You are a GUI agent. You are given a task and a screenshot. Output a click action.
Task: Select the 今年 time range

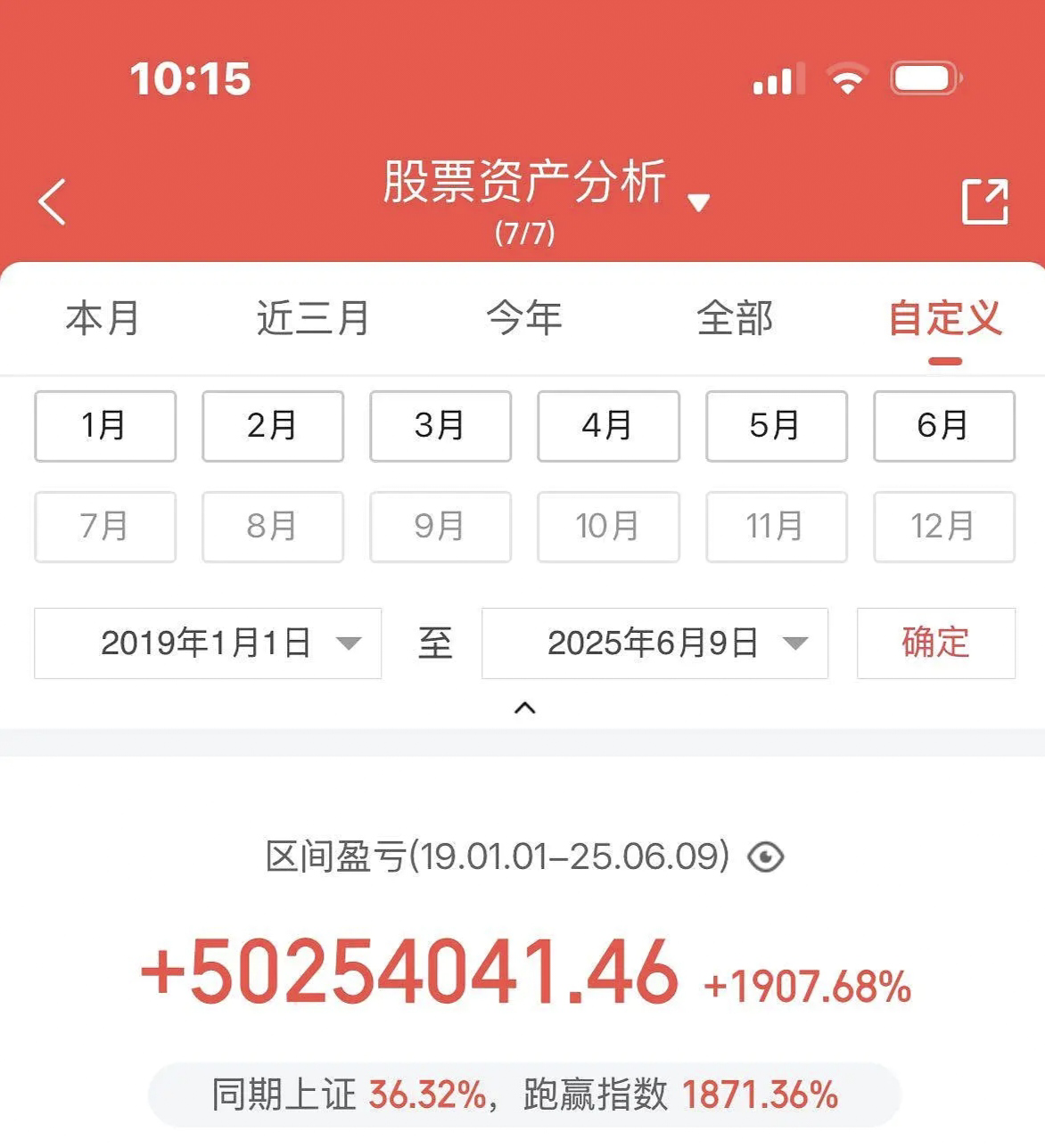[524, 318]
